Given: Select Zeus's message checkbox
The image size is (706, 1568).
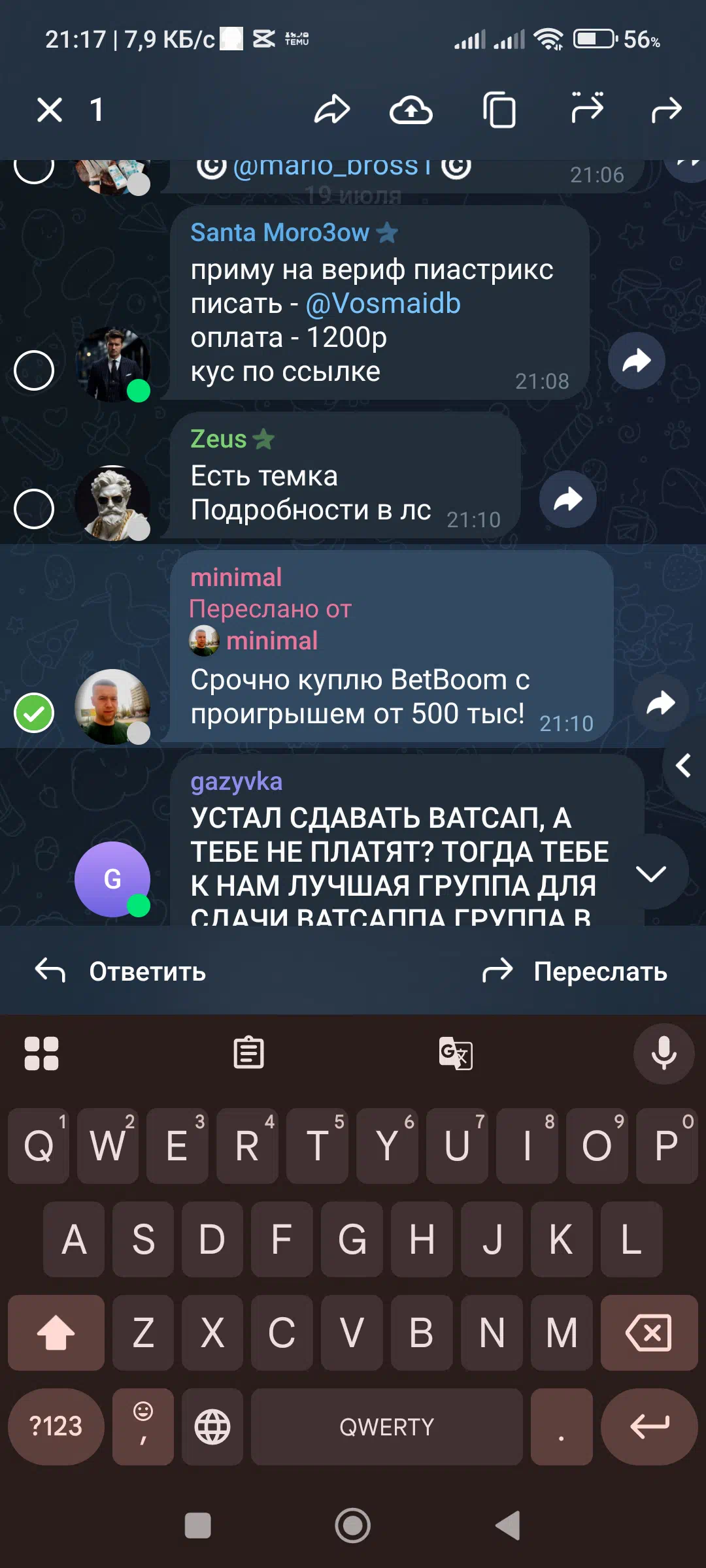Looking at the screenshot, I should coord(34,508).
